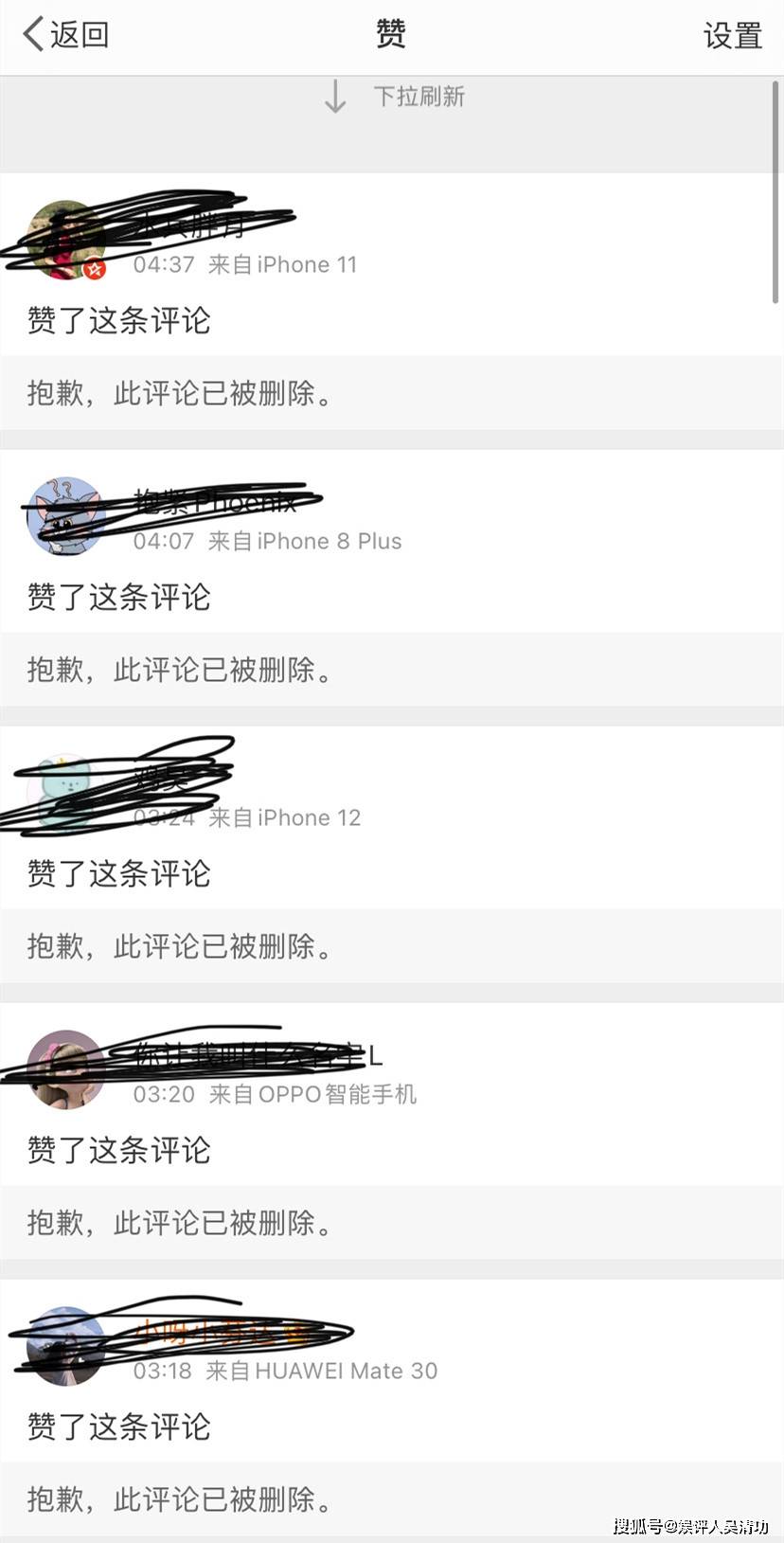Open 设置 in the top bar
This screenshot has height=1543, width=784.
coord(732,36)
